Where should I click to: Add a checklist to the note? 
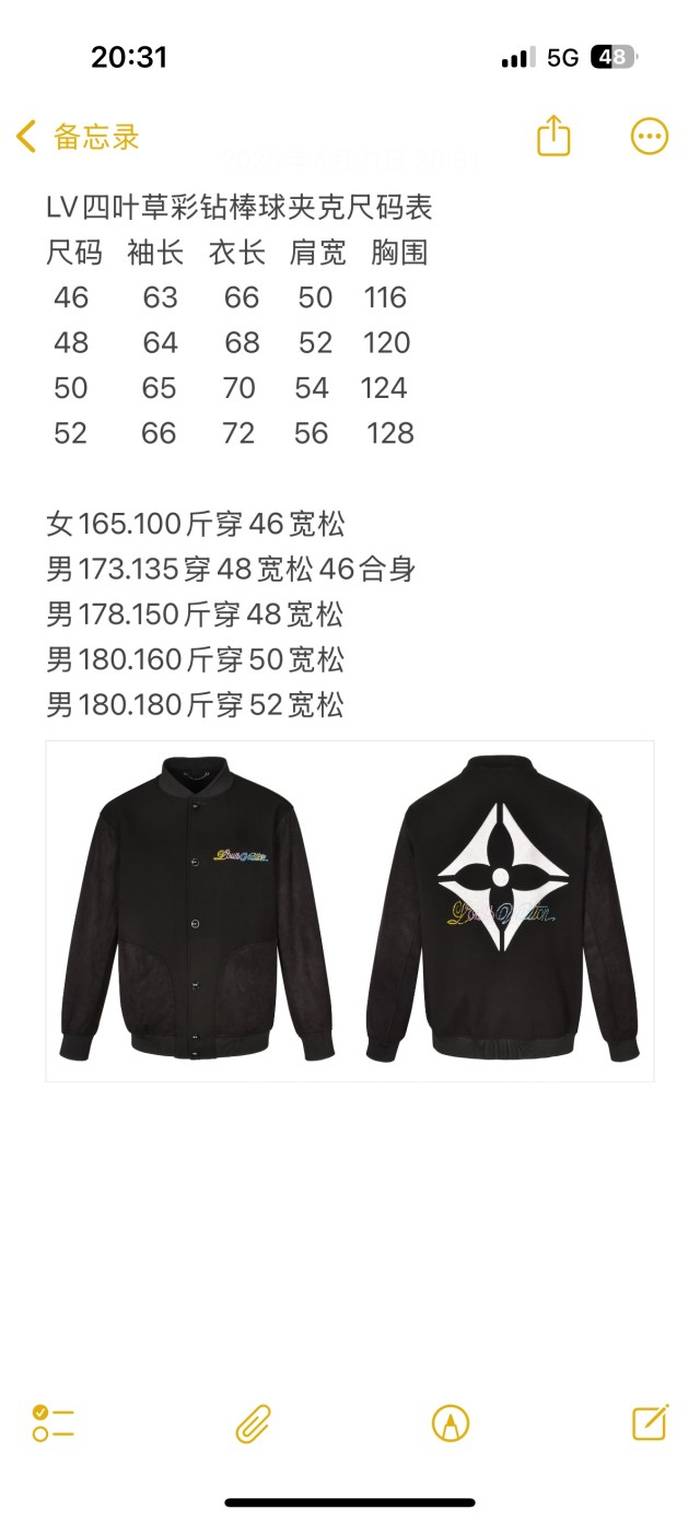[53, 1422]
